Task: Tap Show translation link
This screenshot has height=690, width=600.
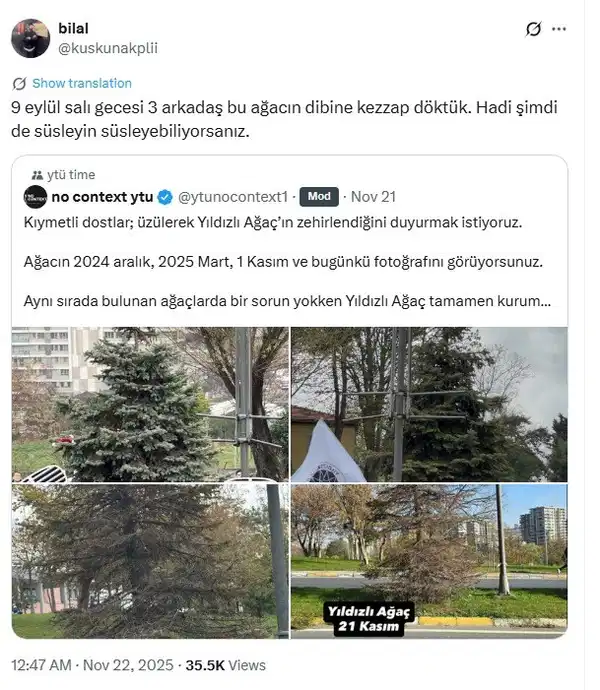Action: pos(81,83)
